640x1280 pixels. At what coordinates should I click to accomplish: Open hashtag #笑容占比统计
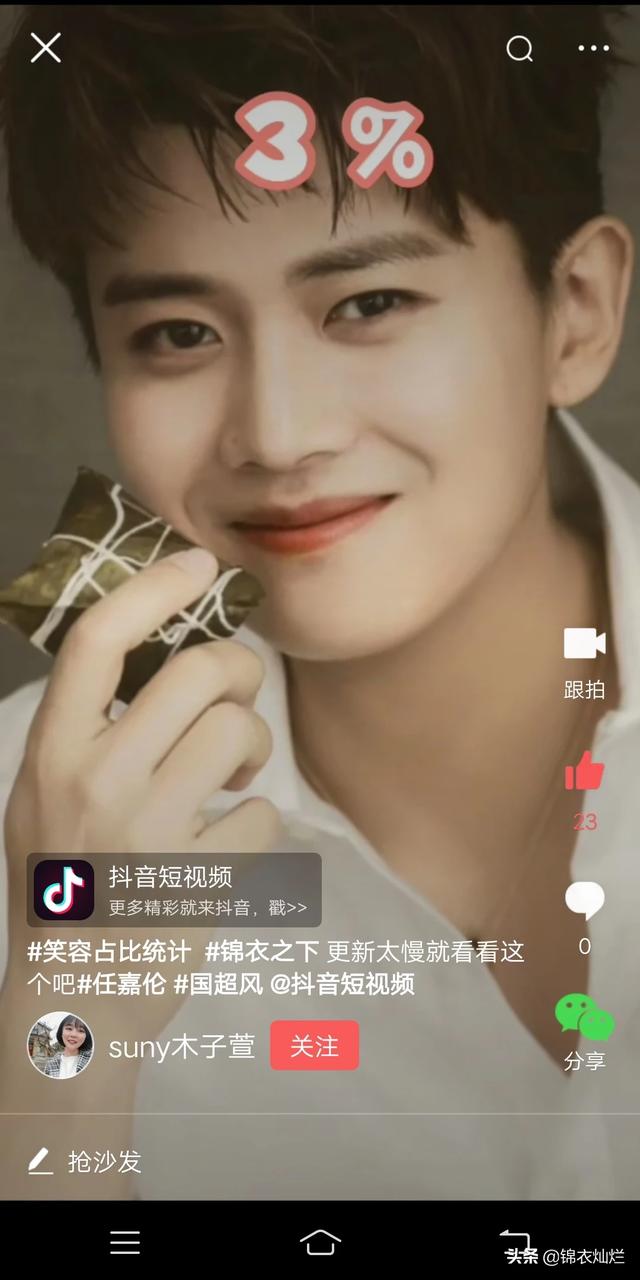pos(109,952)
